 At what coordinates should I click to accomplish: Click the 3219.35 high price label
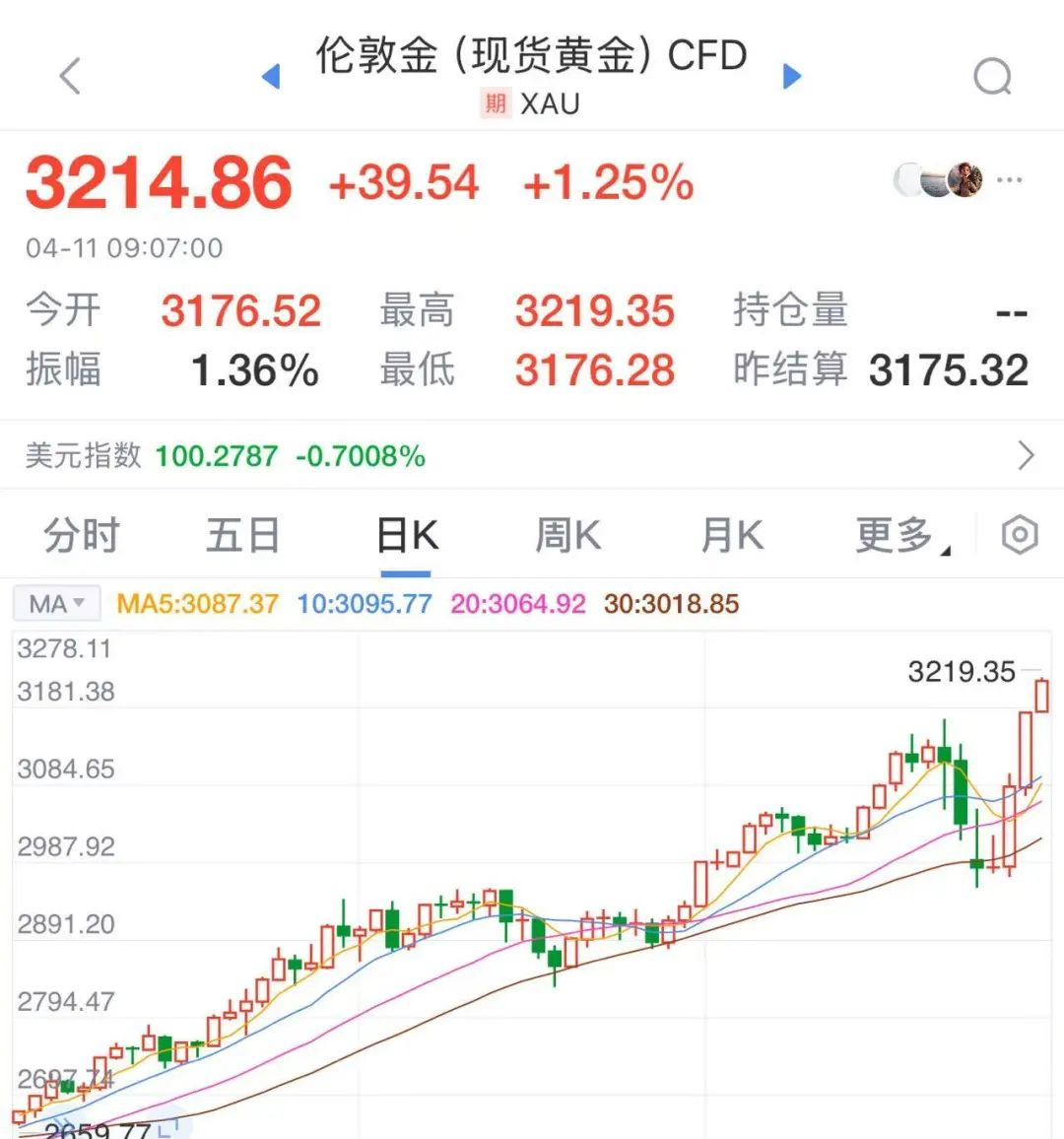tap(961, 672)
